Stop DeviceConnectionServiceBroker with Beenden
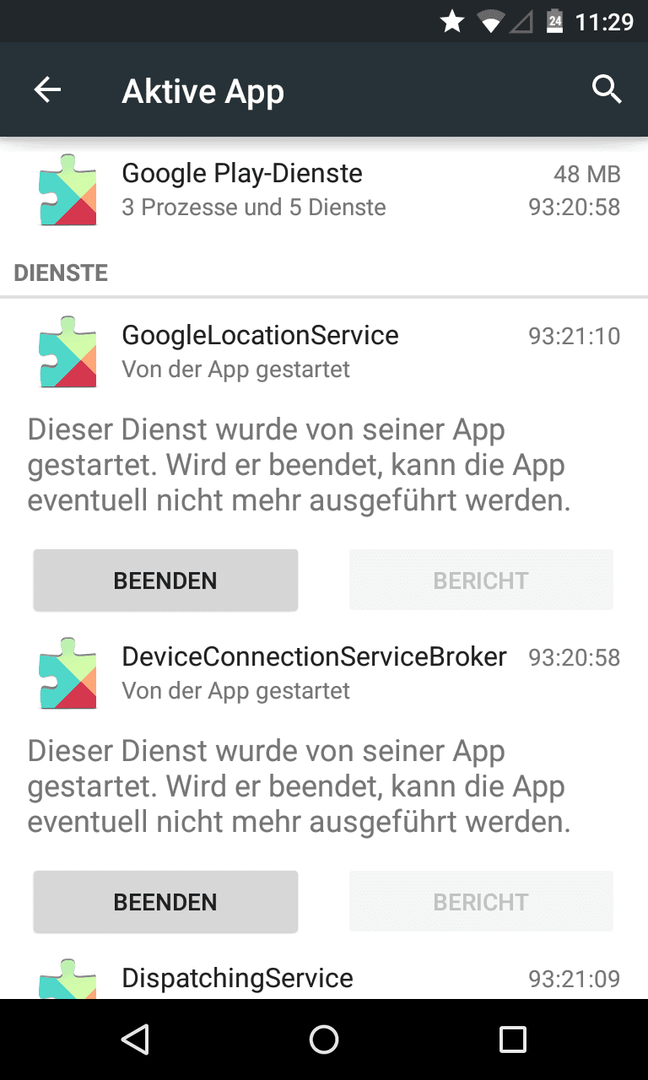648x1080 pixels. 165,902
